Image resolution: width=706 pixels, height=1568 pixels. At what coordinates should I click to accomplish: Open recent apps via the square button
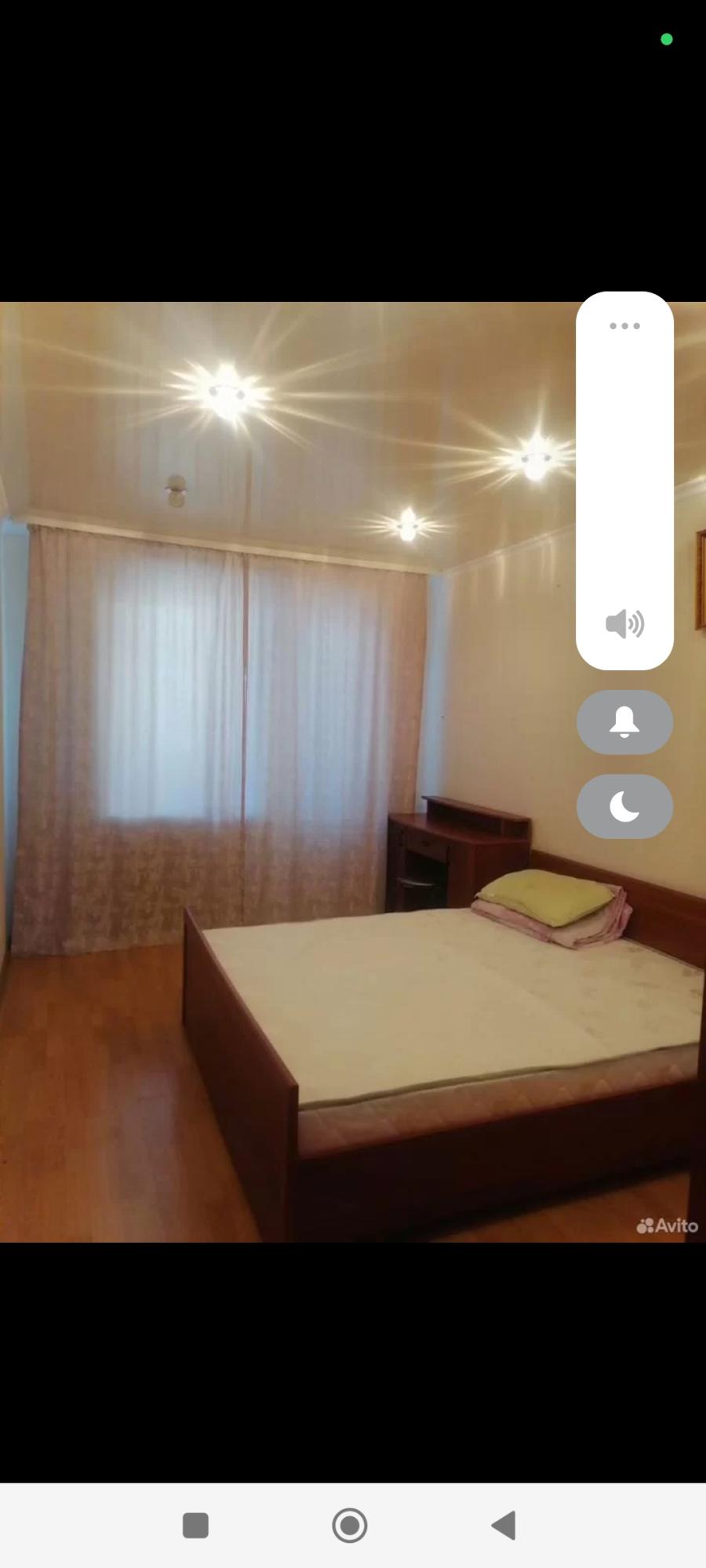pos(195,1526)
